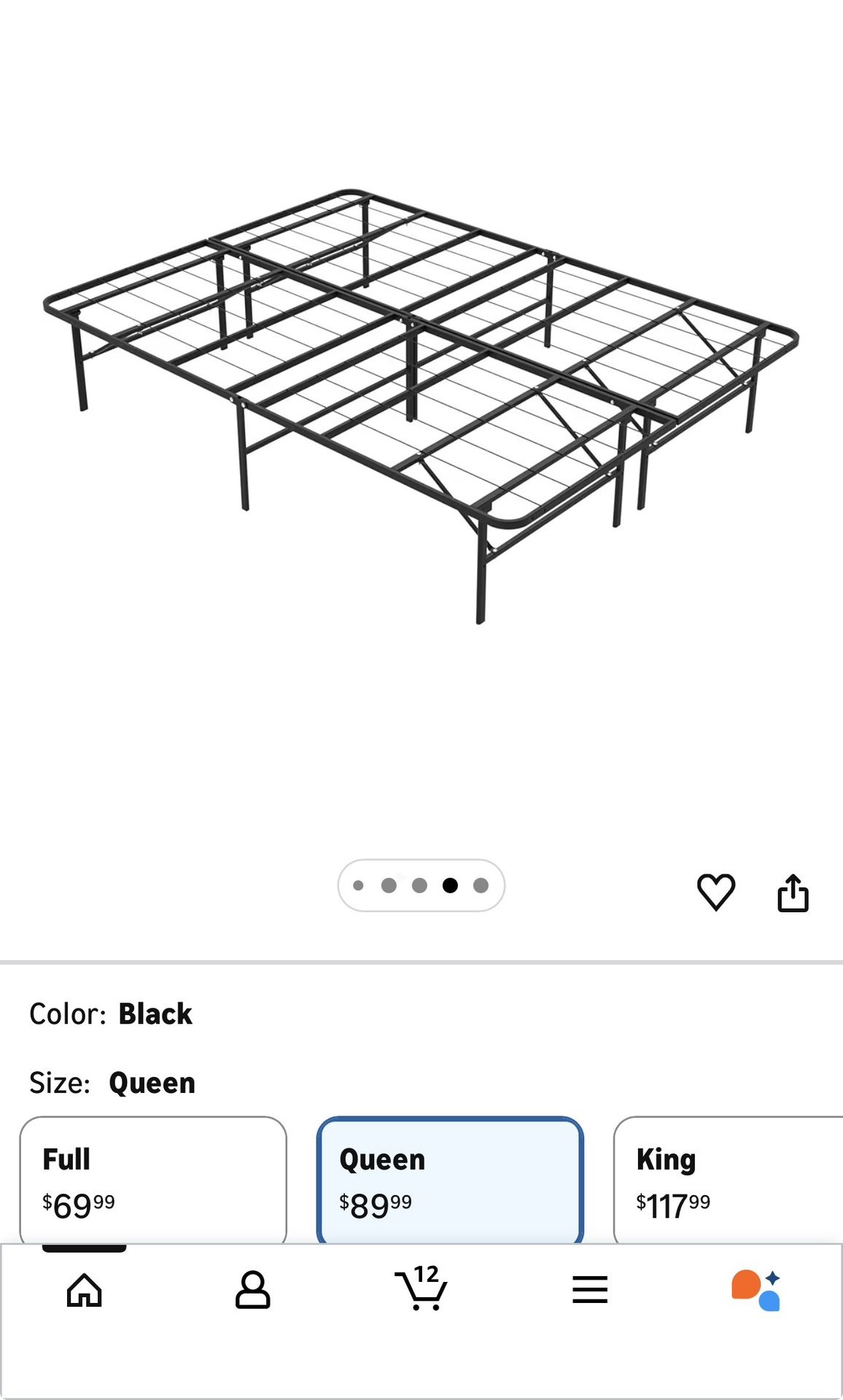
Task: Pick the King size option
Action: click(728, 1180)
